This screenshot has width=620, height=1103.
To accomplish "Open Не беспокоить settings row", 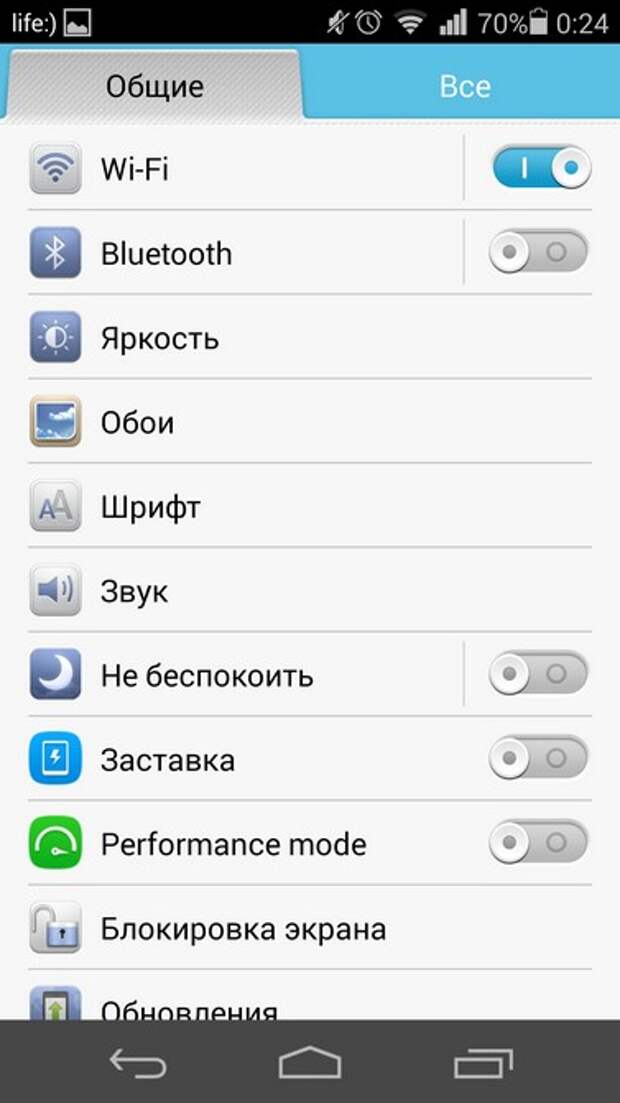I will pos(246,675).
